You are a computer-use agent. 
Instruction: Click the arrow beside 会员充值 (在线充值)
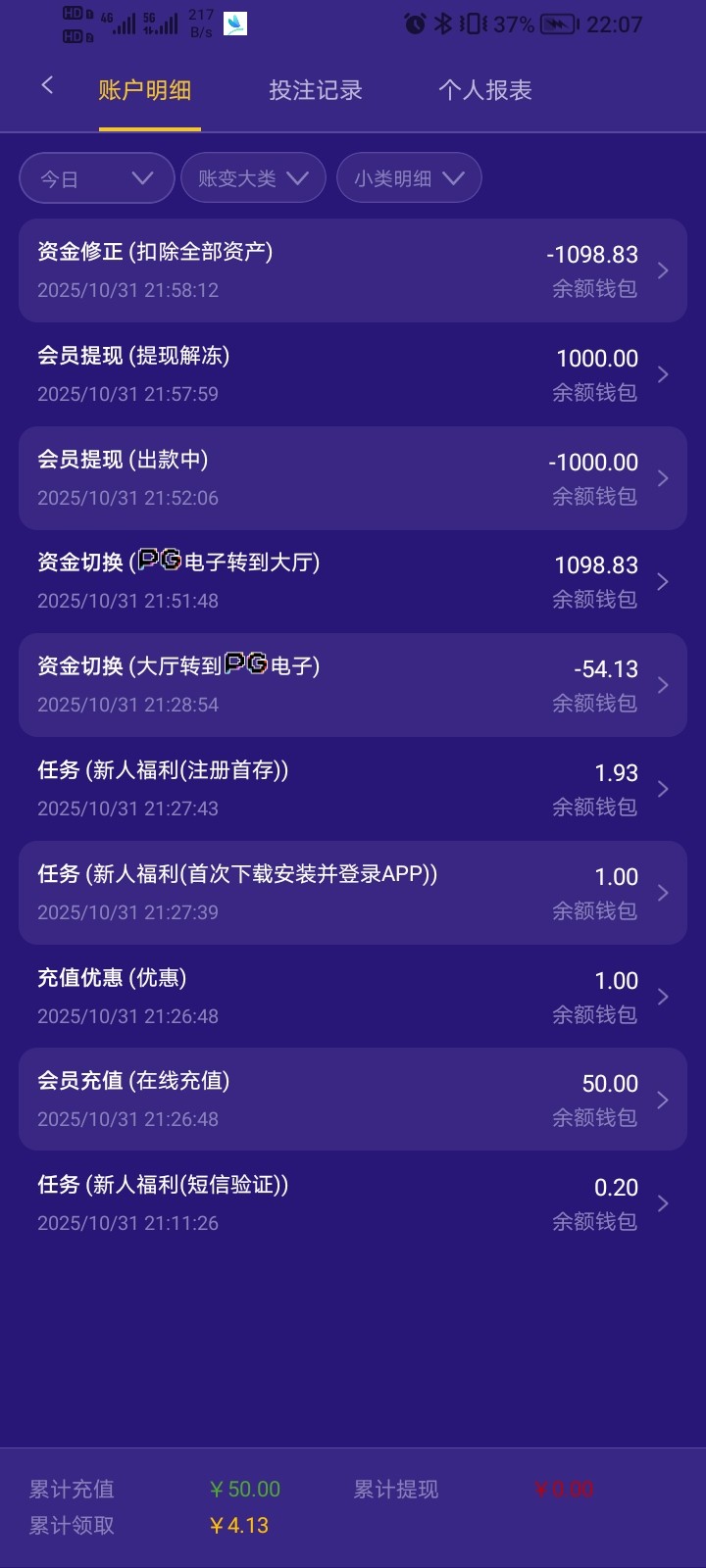tap(664, 1100)
